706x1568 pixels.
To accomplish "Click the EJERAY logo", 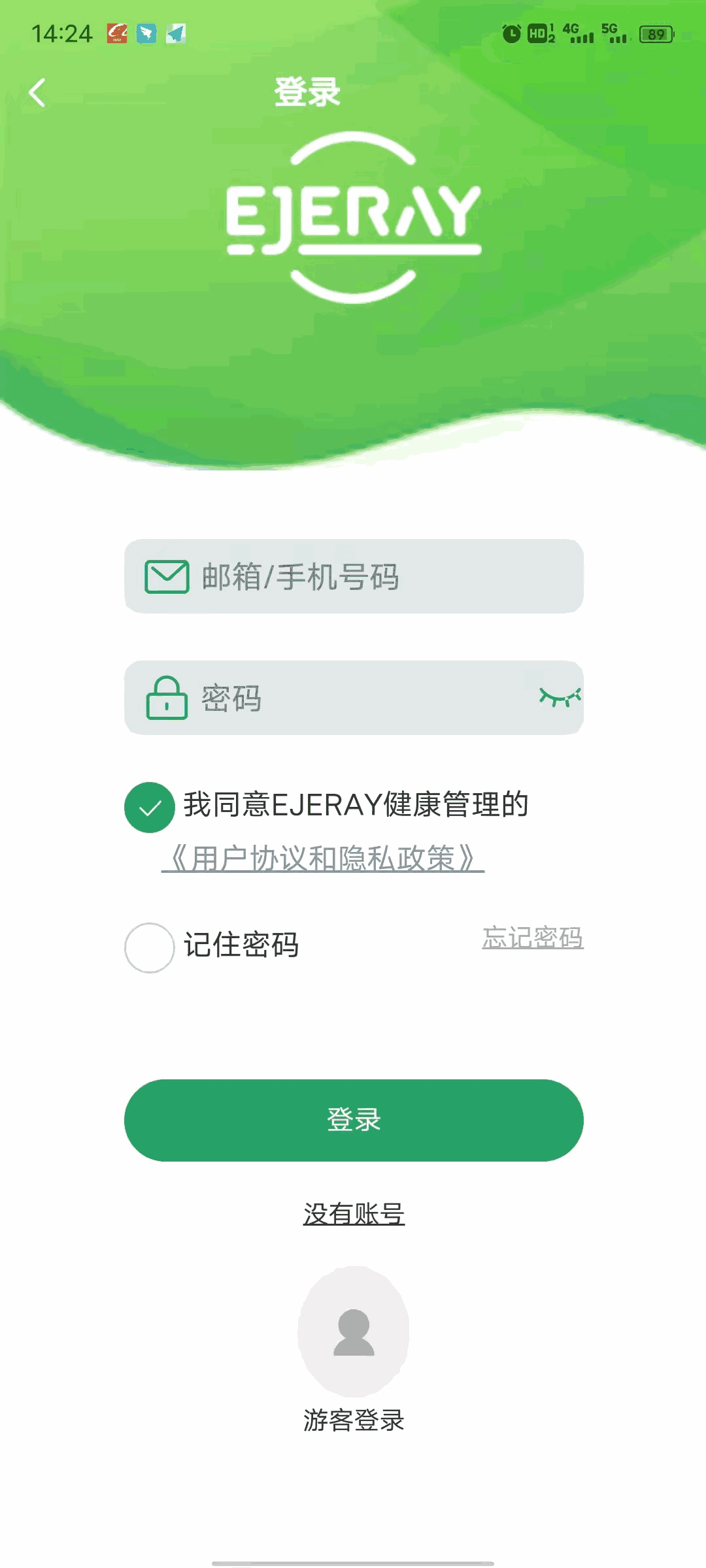I will click(x=353, y=219).
